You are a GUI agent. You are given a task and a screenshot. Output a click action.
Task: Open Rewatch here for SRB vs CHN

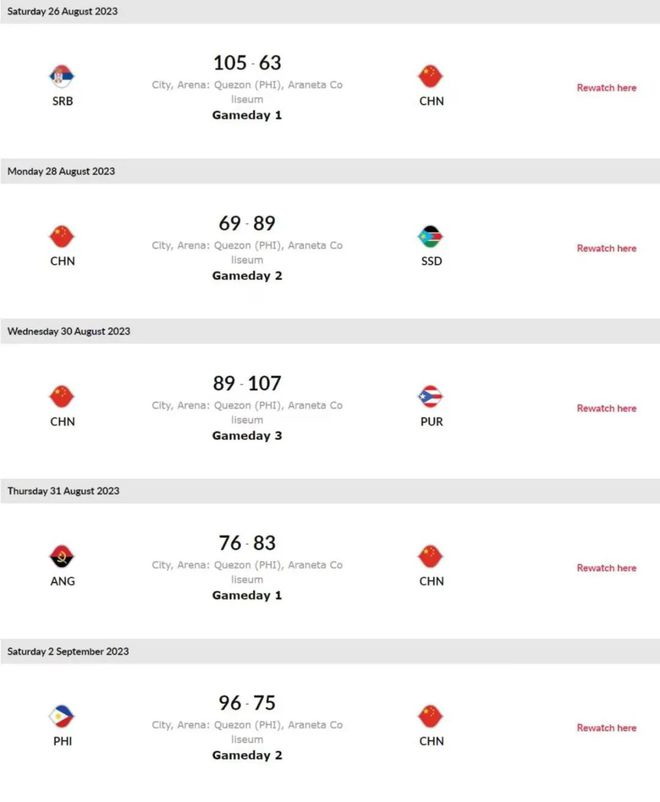[x=606, y=88]
